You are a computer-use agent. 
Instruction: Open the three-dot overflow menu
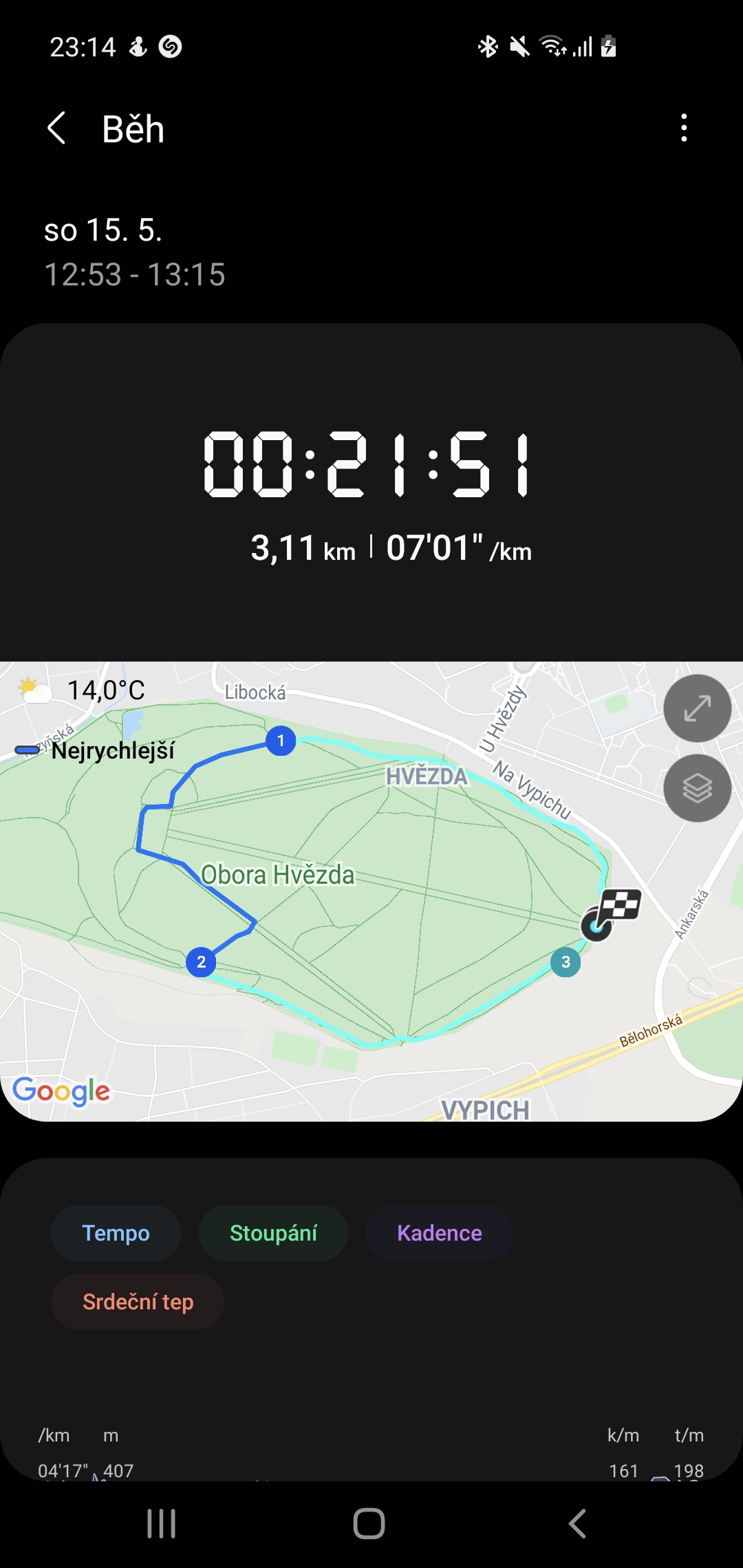[683, 128]
